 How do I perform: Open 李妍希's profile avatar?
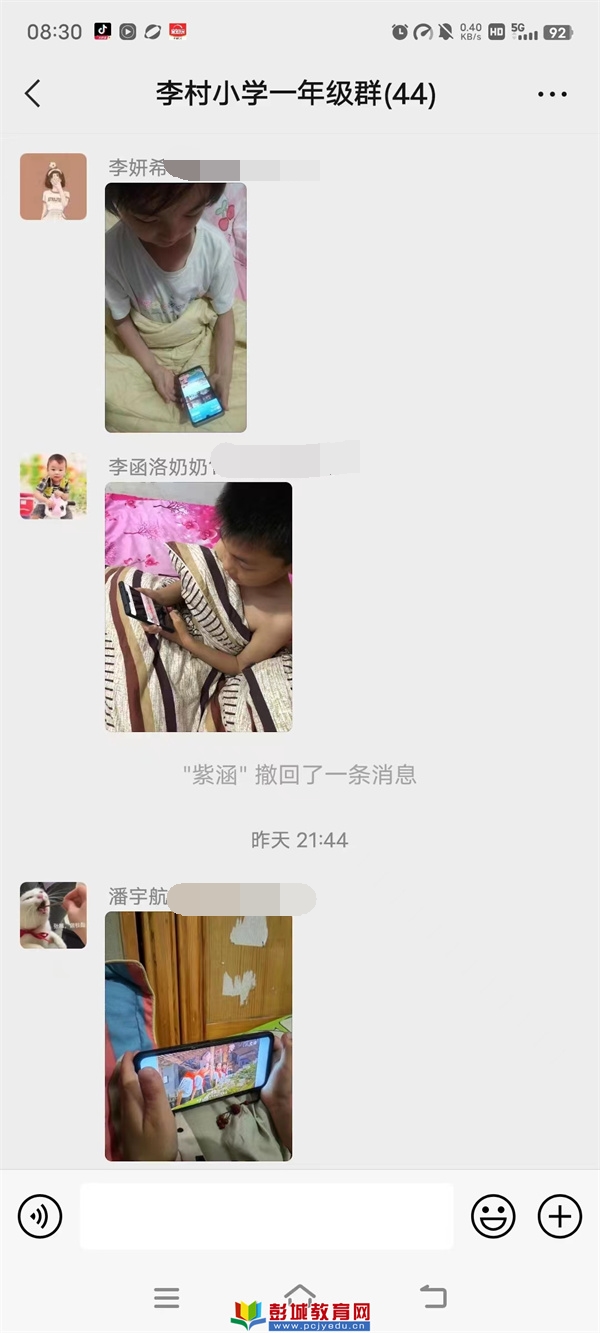tap(53, 187)
